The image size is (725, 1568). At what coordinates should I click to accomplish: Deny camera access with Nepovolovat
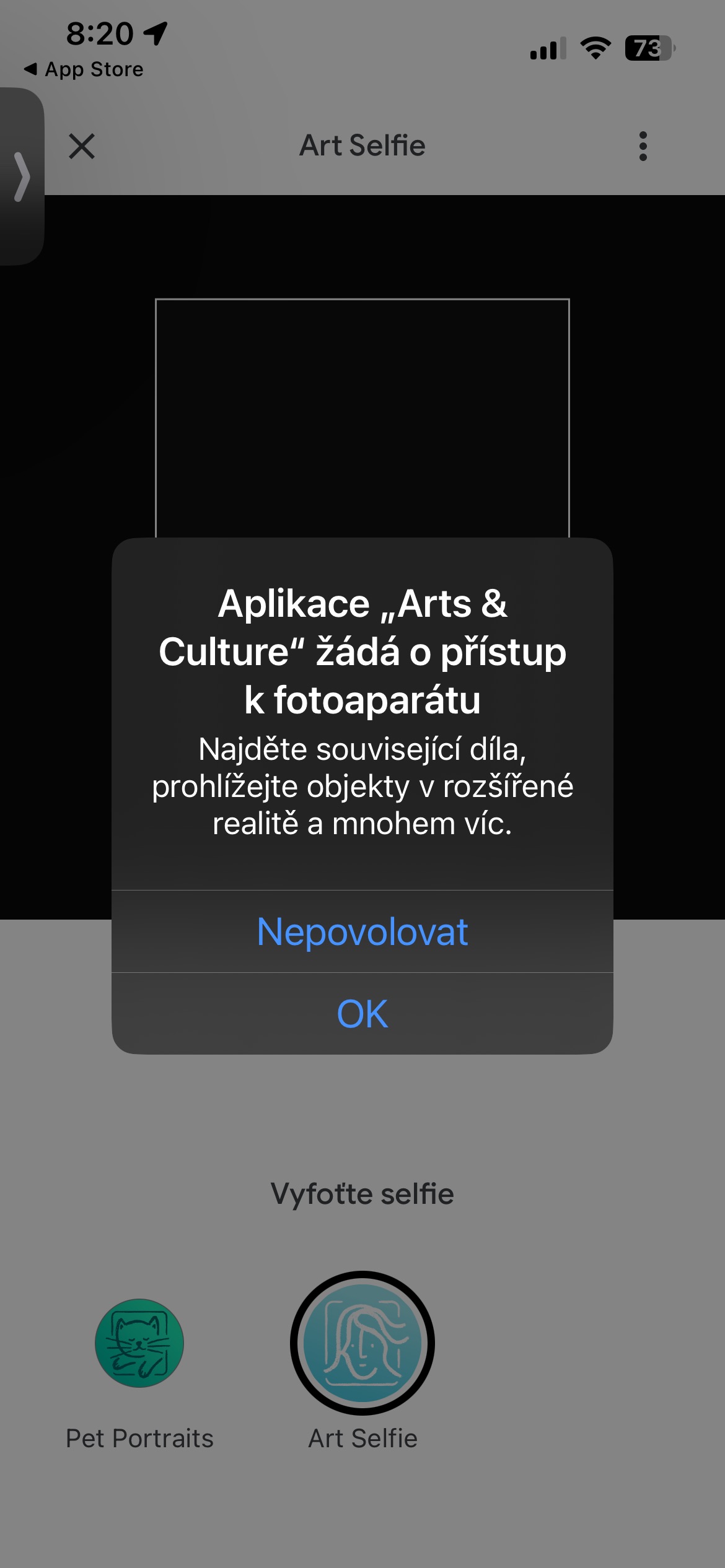pos(362,931)
